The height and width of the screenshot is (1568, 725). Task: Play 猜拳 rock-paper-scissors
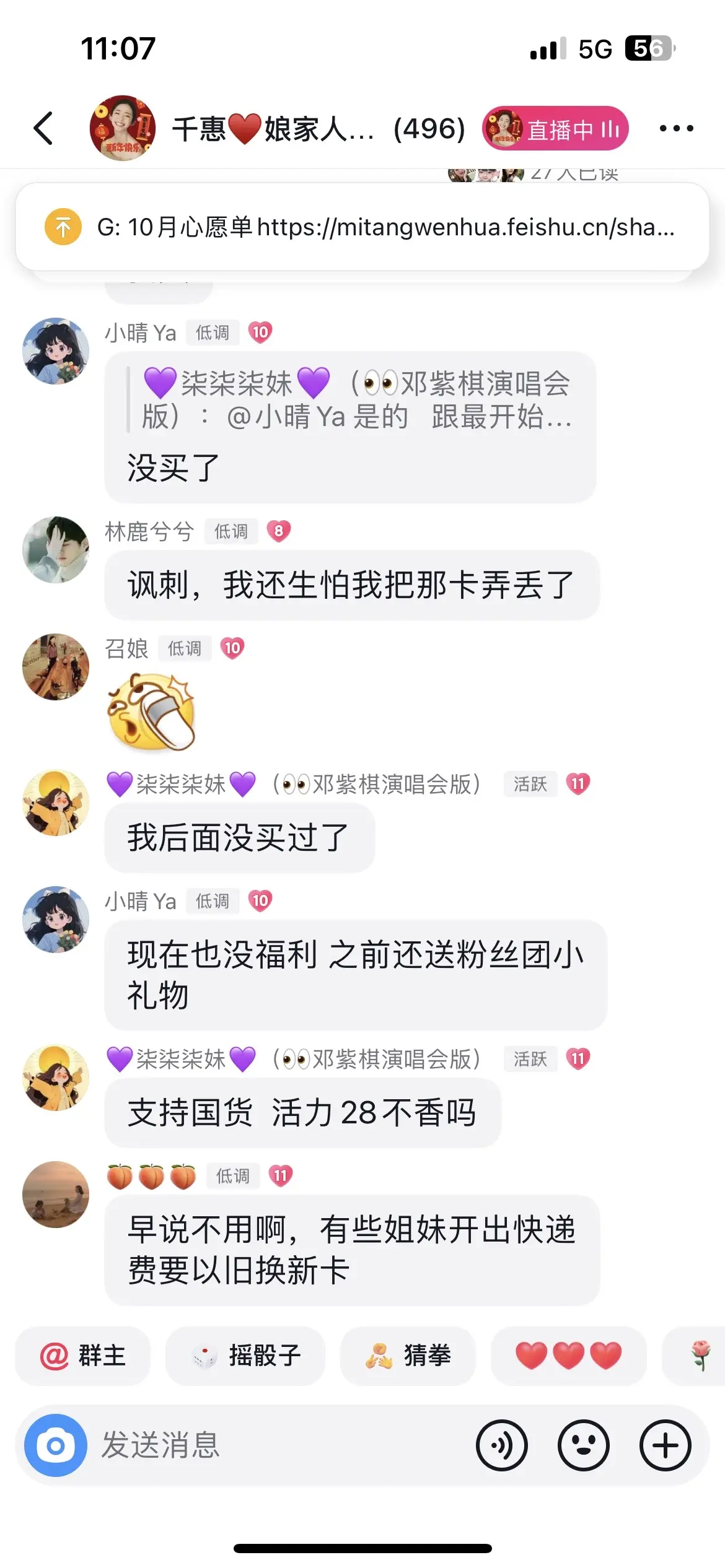[408, 1356]
